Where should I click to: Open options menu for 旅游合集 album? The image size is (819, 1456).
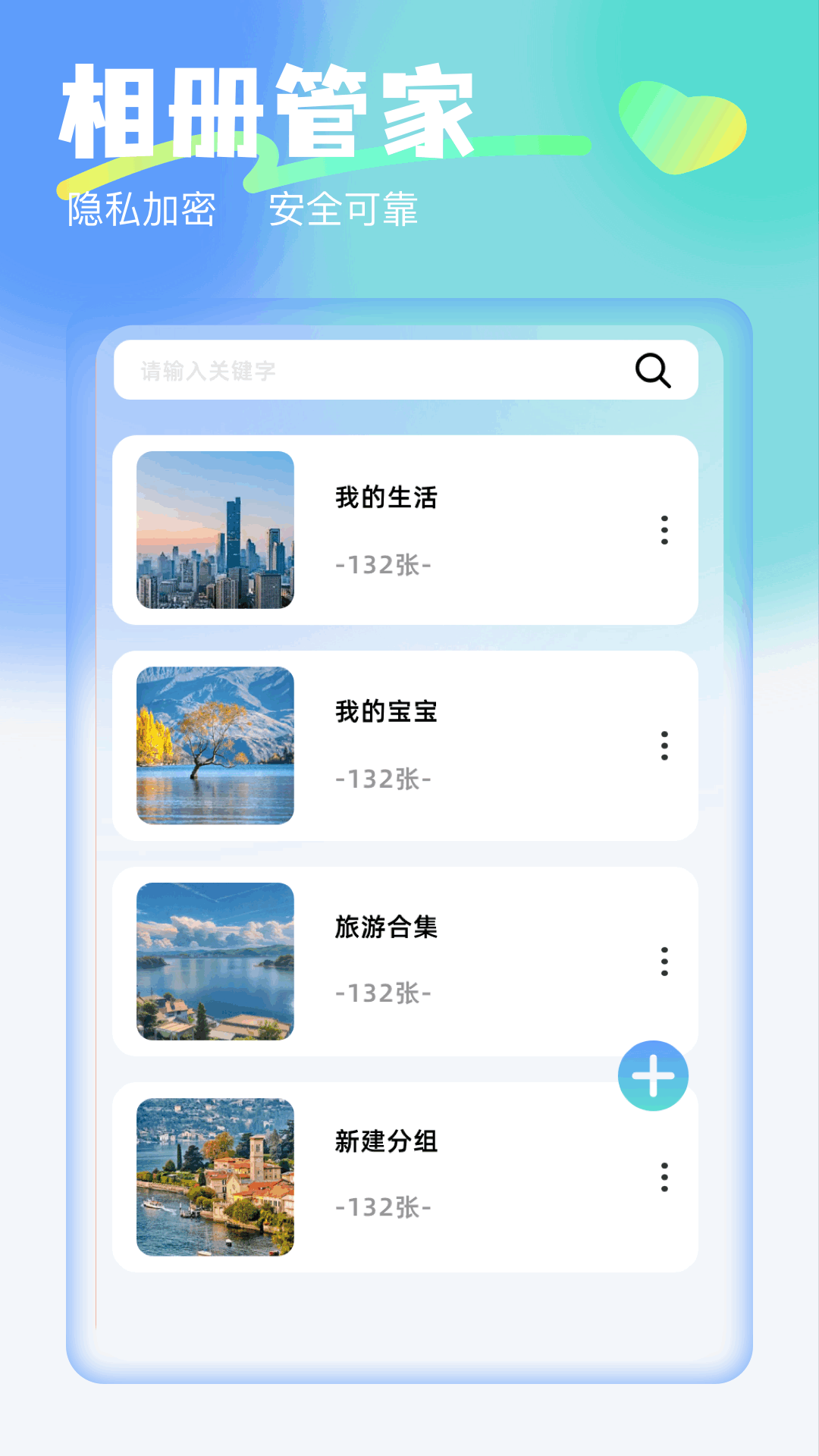point(664,961)
